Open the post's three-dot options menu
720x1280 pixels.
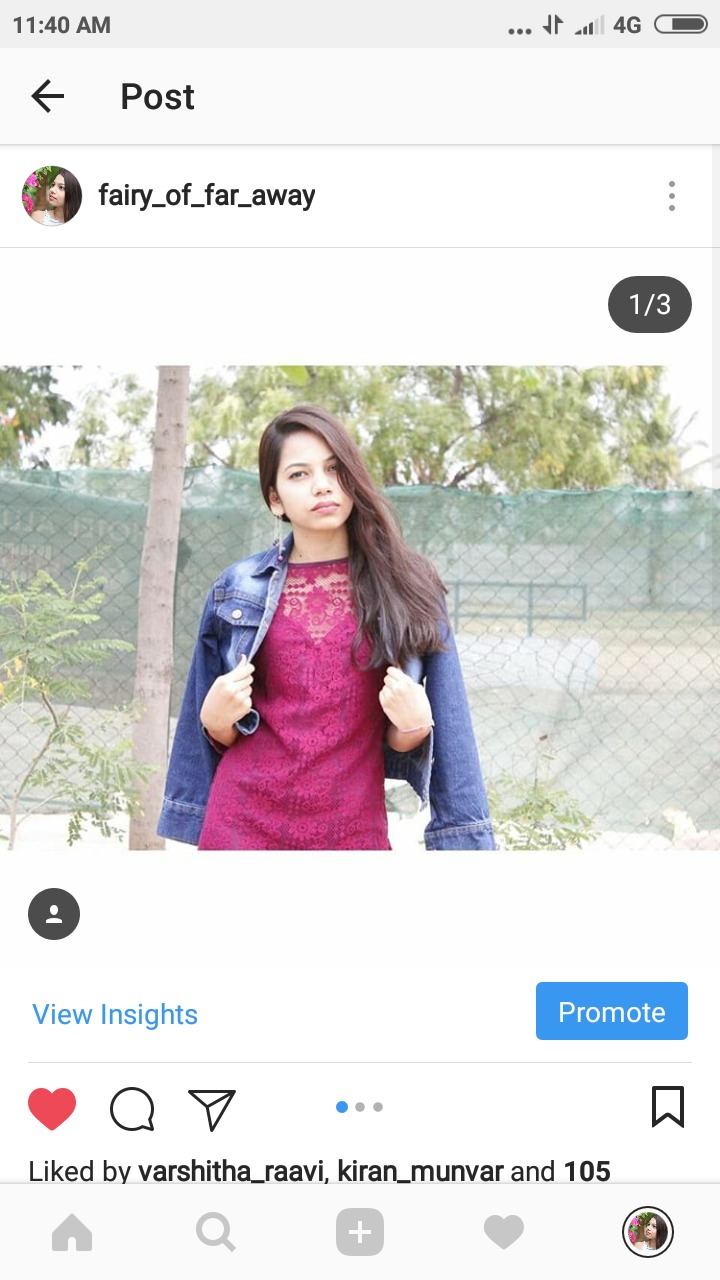671,196
